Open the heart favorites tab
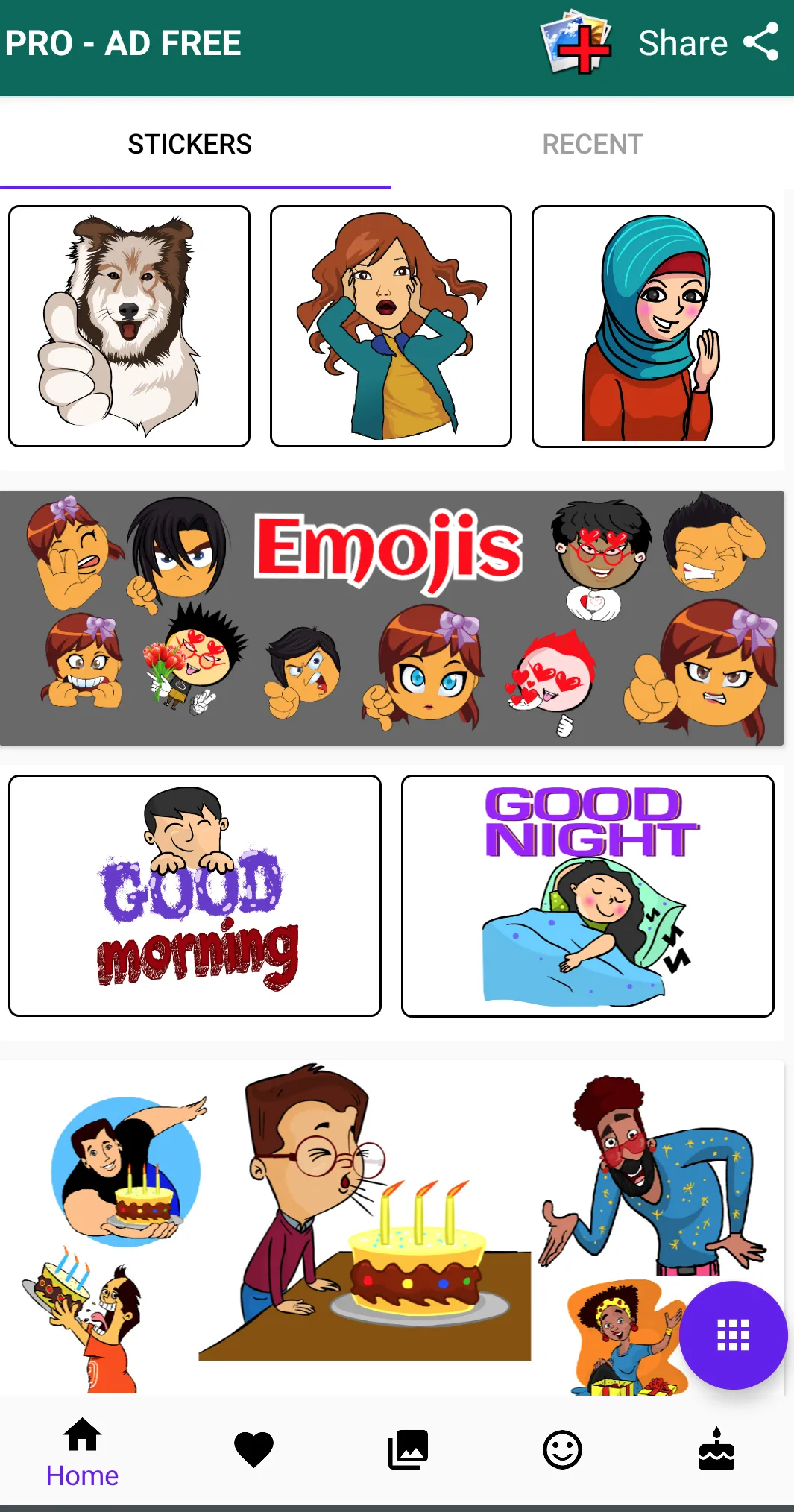The image size is (794, 1512). coord(253,1450)
